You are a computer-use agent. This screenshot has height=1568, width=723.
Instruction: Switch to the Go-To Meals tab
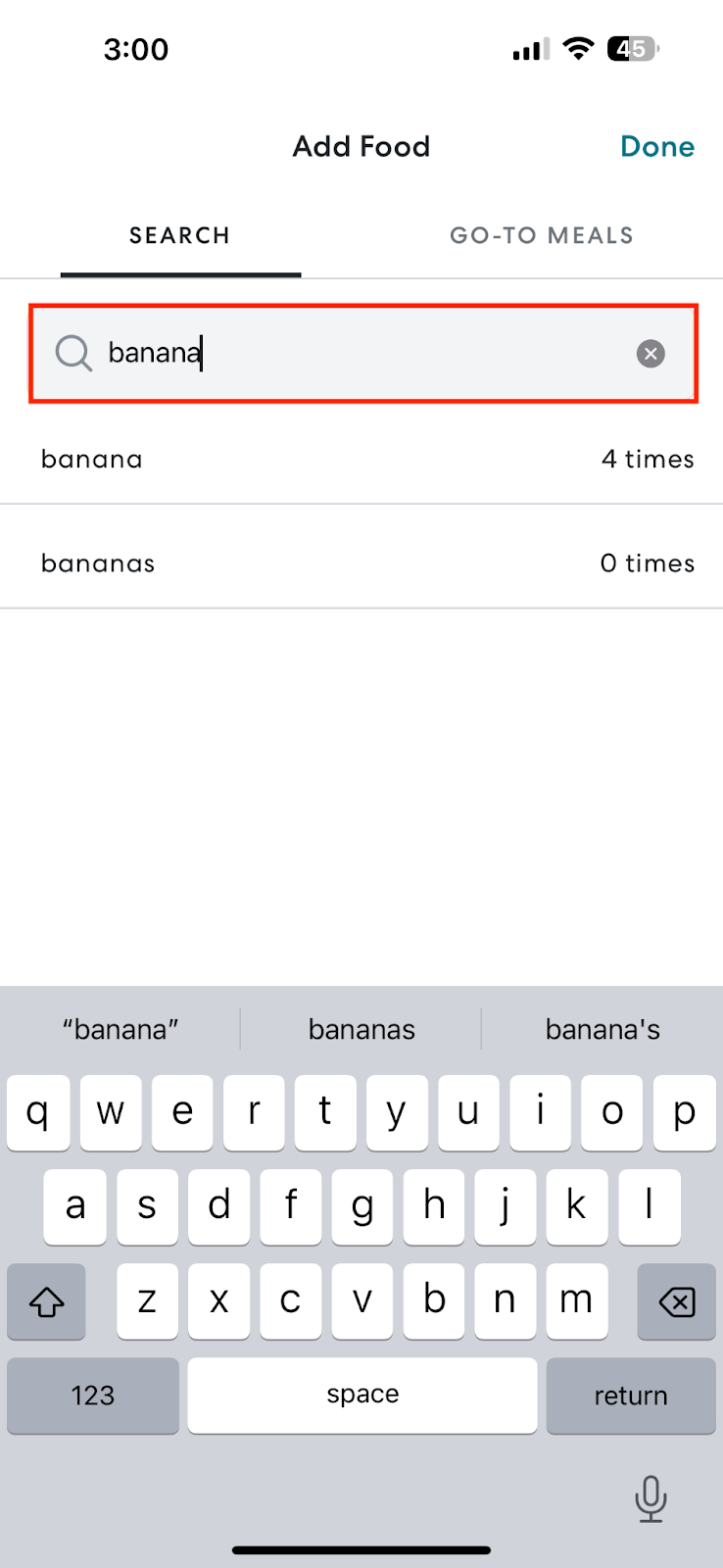(542, 235)
